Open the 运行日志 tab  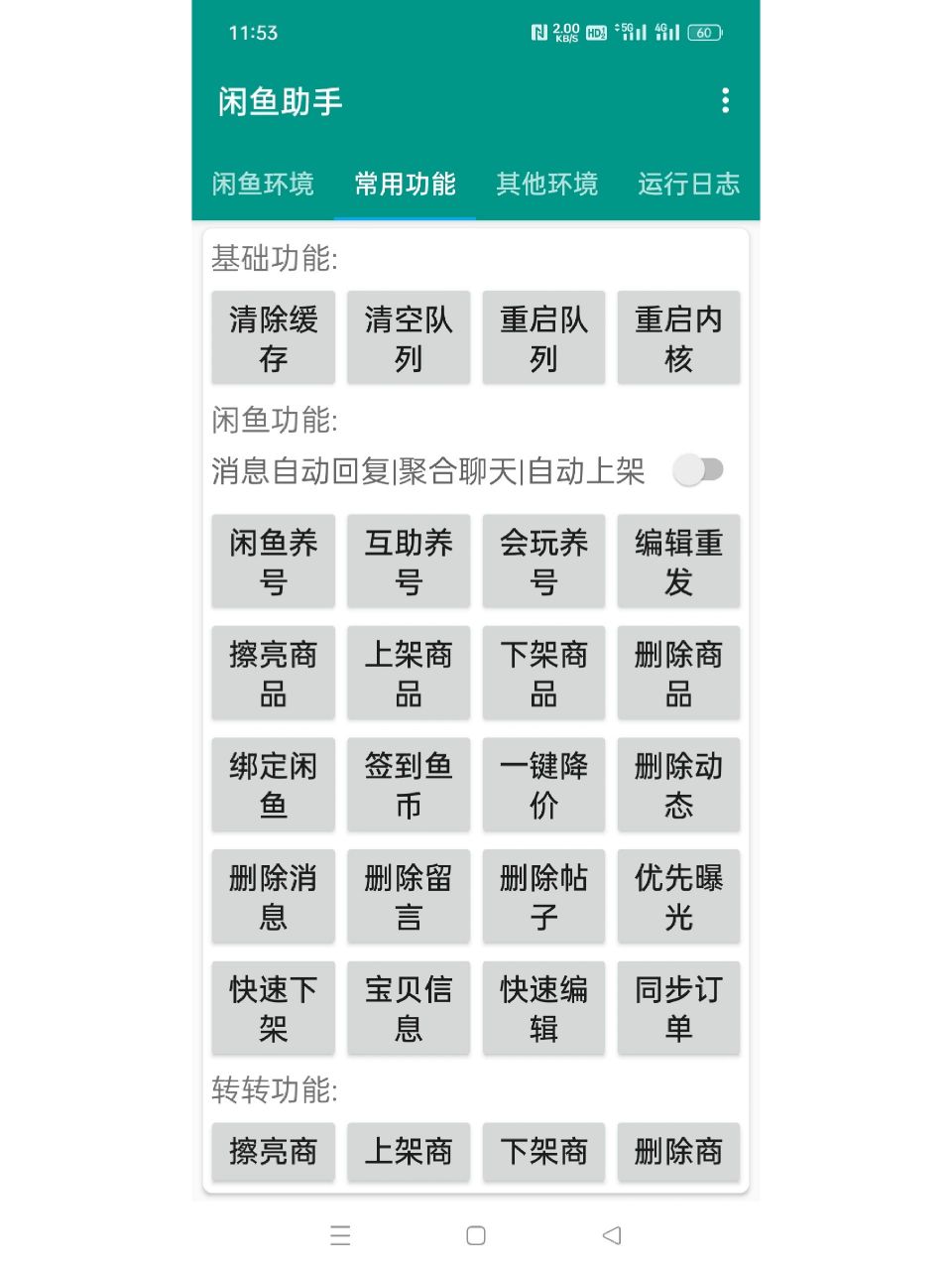(x=690, y=185)
